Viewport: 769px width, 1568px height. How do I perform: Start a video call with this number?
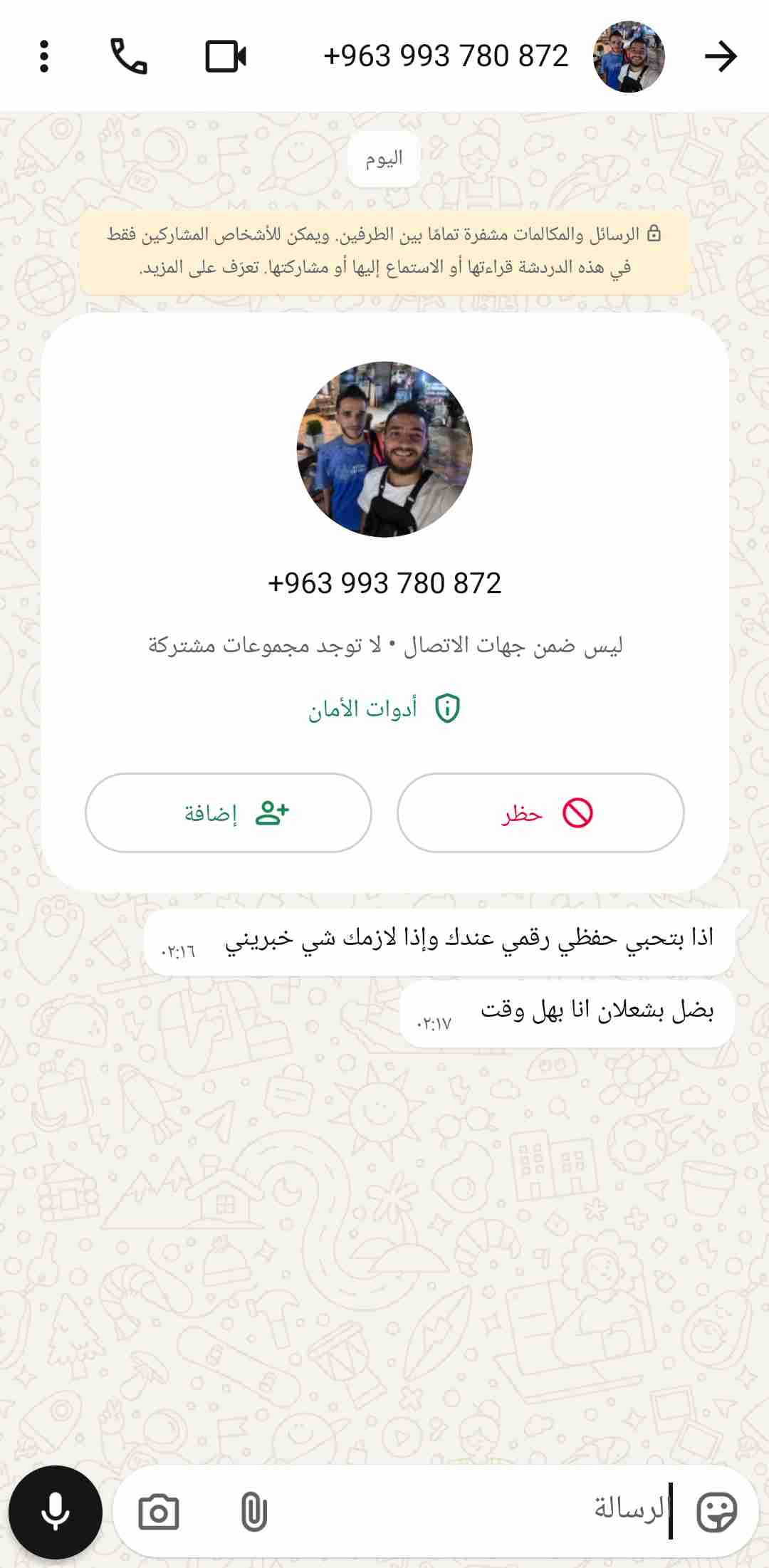tap(226, 56)
